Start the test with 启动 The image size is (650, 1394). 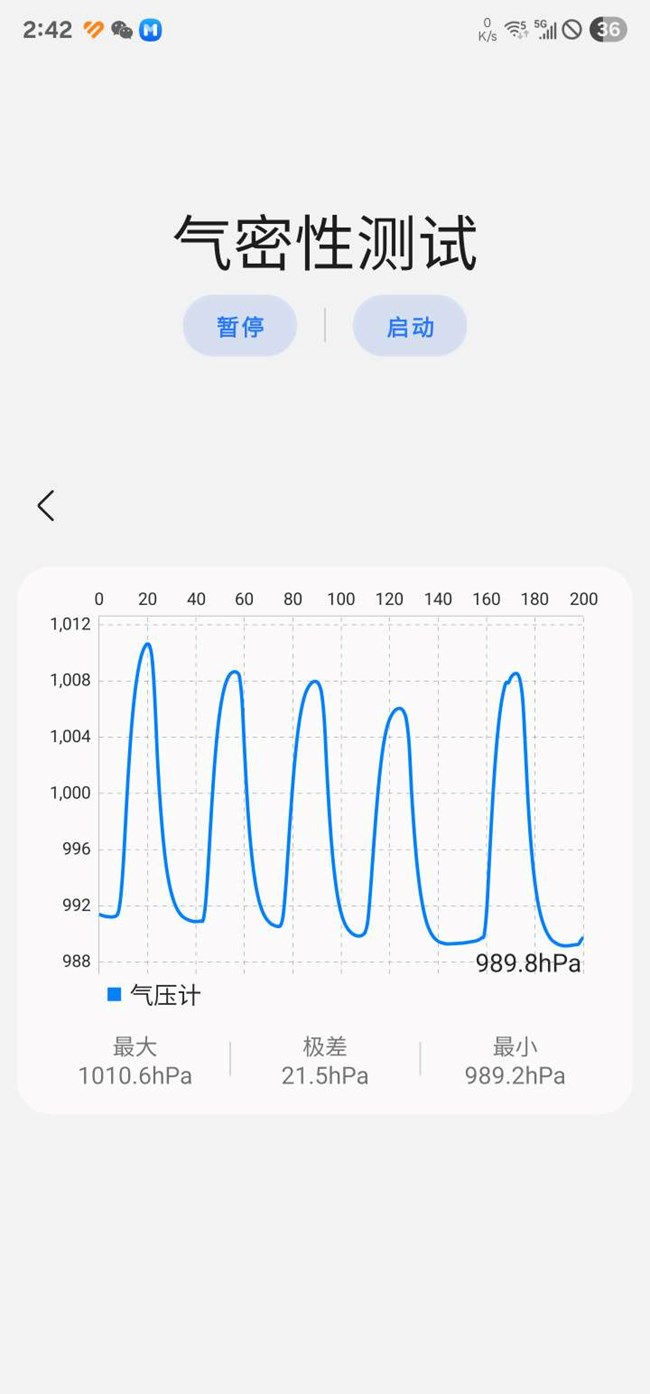[410, 326]
